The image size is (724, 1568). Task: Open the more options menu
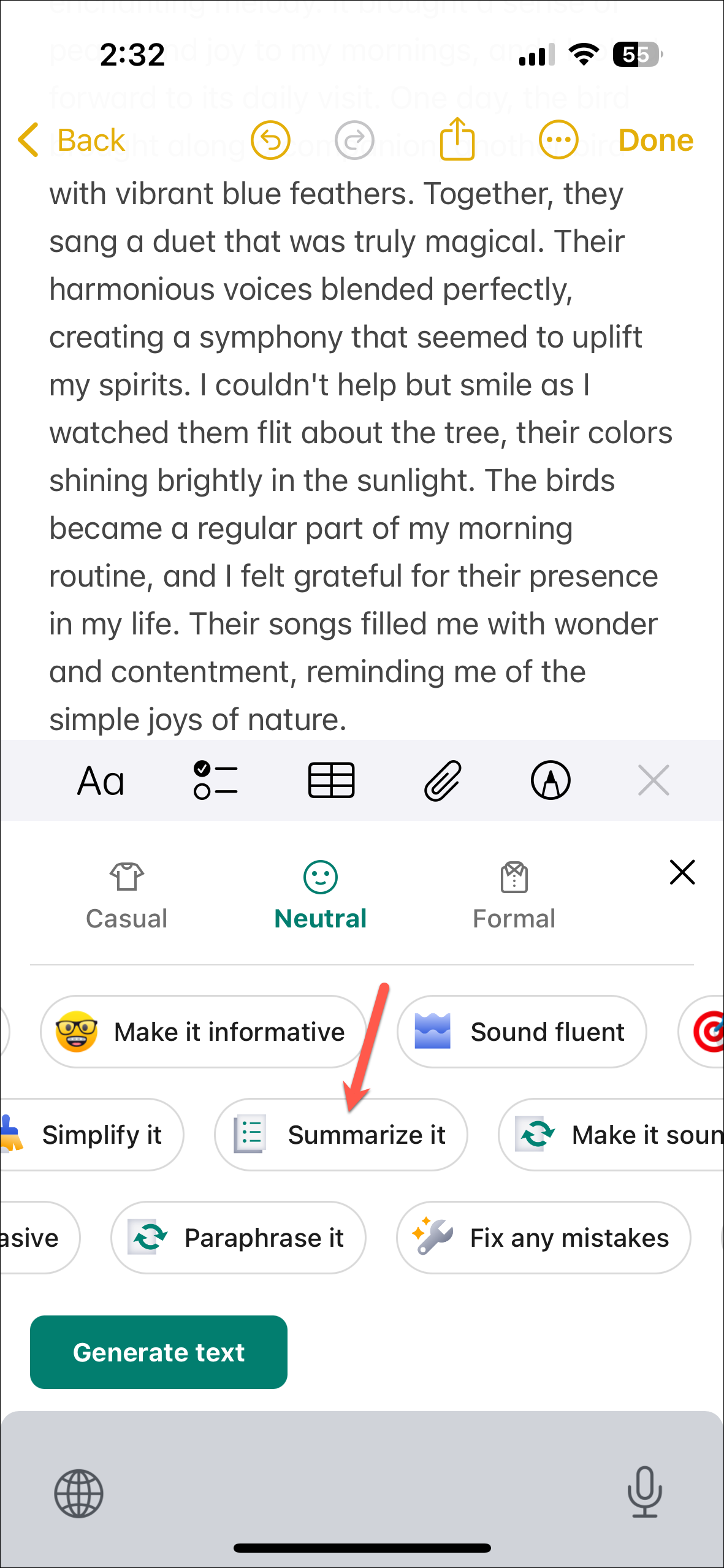pyautogui.click(x=558, y=140)
